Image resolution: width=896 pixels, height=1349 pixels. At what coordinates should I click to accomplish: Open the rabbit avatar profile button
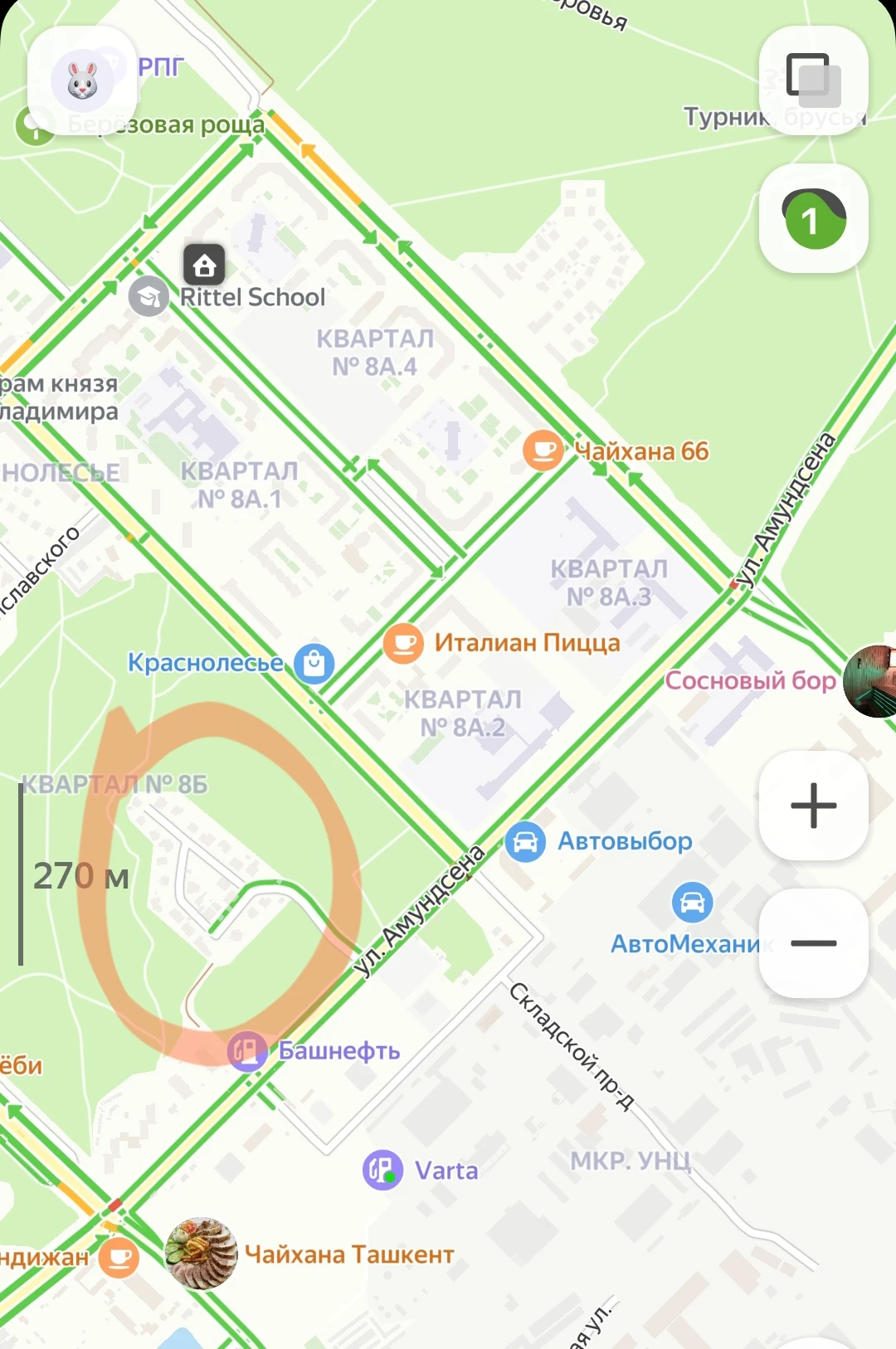click(x=81, y=81)
